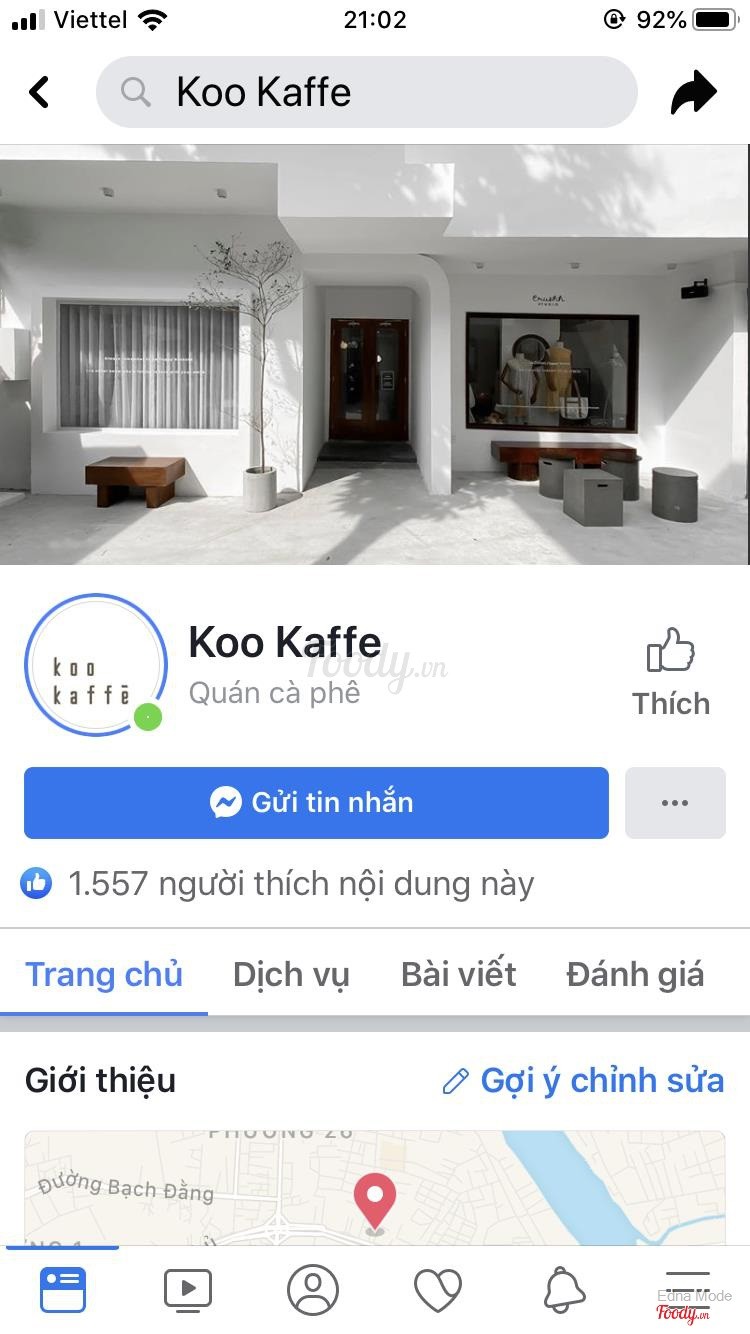This screenshot has height=1334, width=750.
Task: Share the Koo Kaffe page
Action: tap(694, 92)
